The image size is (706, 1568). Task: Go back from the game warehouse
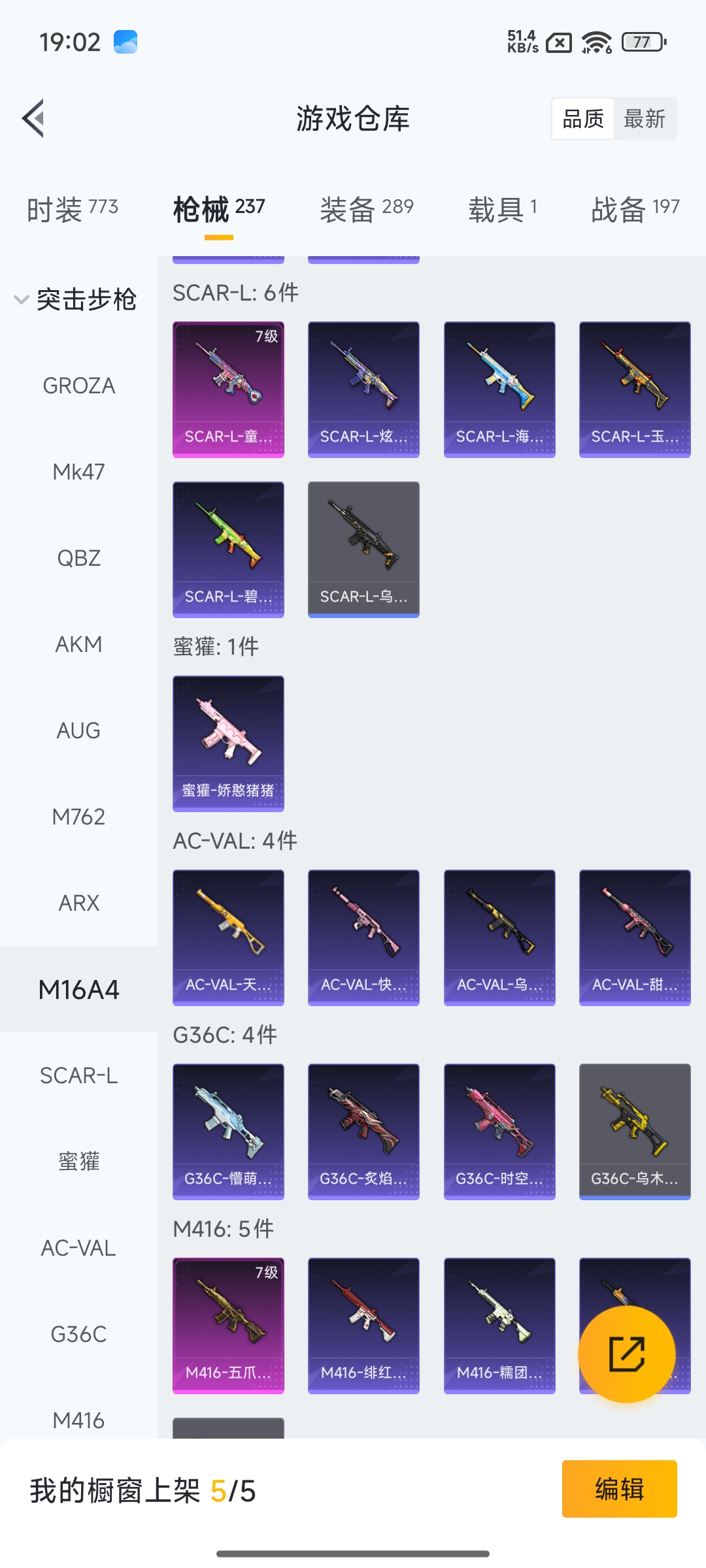(x=34, y=119)
